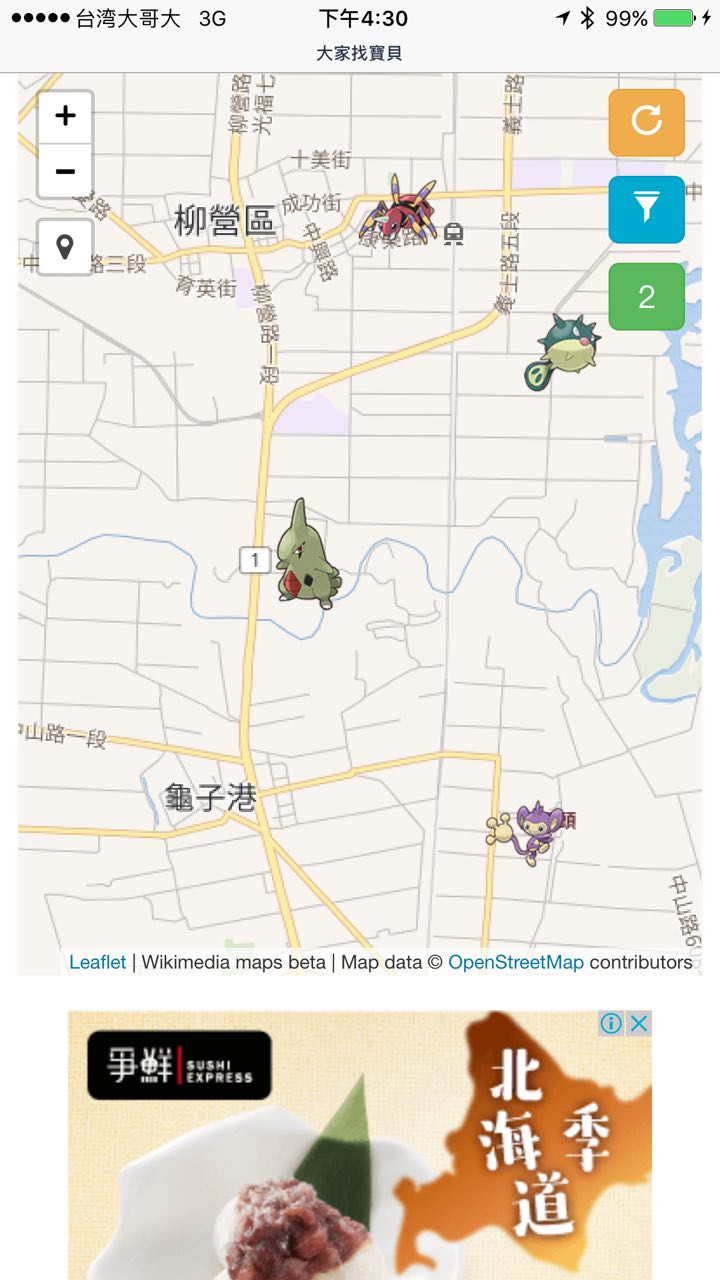Select the green Larvitar marker
The width and height of the screenshot is (720, 1280).
[x=307, y=556]
